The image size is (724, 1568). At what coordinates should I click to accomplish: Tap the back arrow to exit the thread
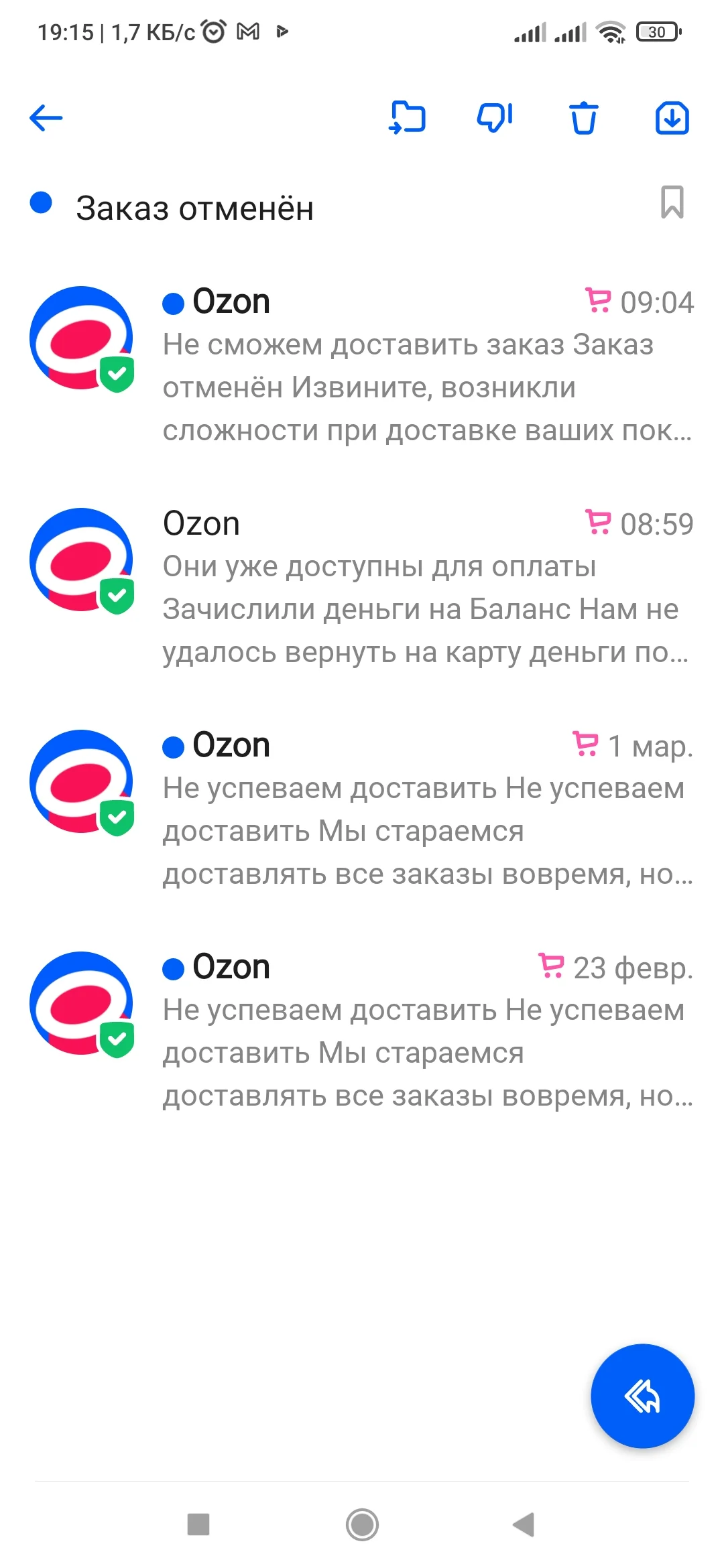coord(44,117)
